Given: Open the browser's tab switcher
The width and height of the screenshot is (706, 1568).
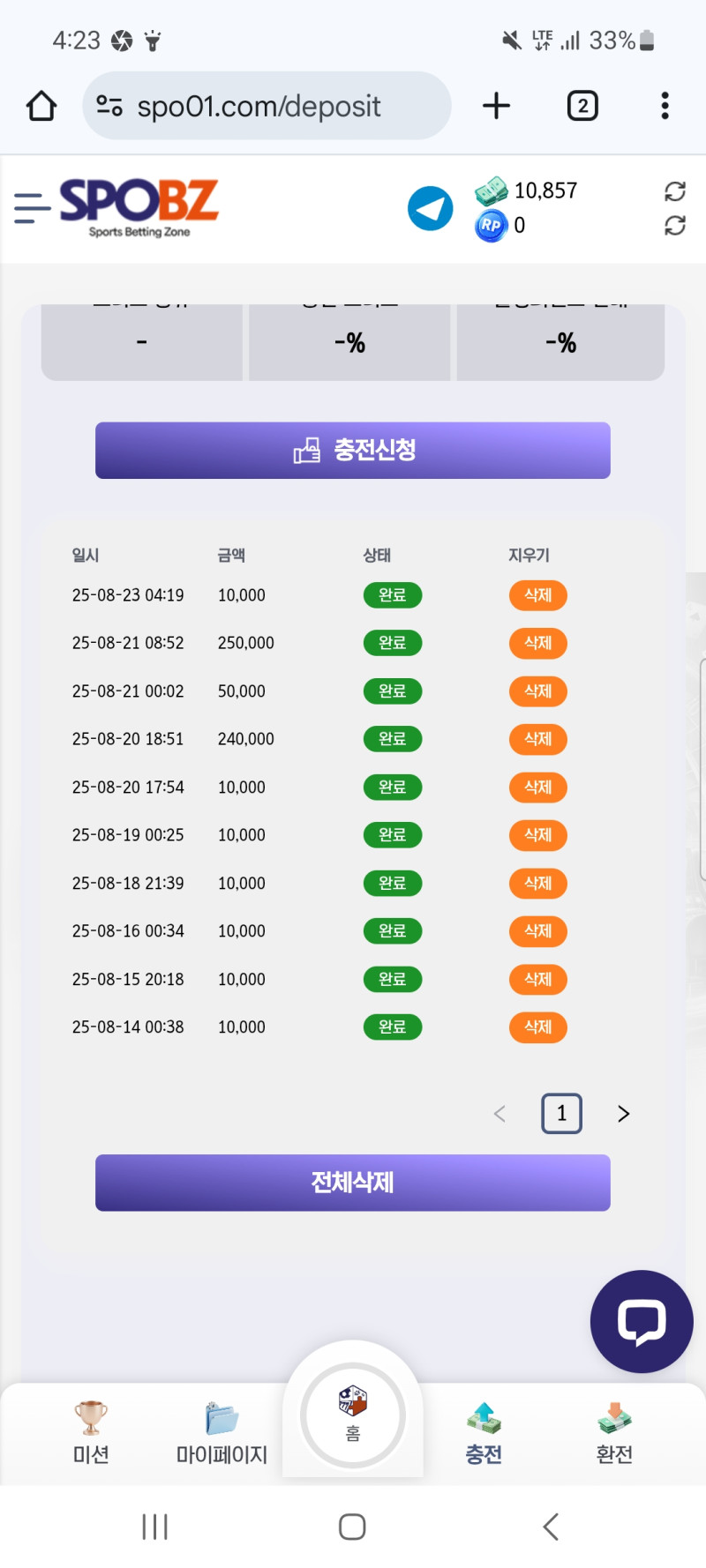Looking at the screenshot, I should (x=582, y=106).
